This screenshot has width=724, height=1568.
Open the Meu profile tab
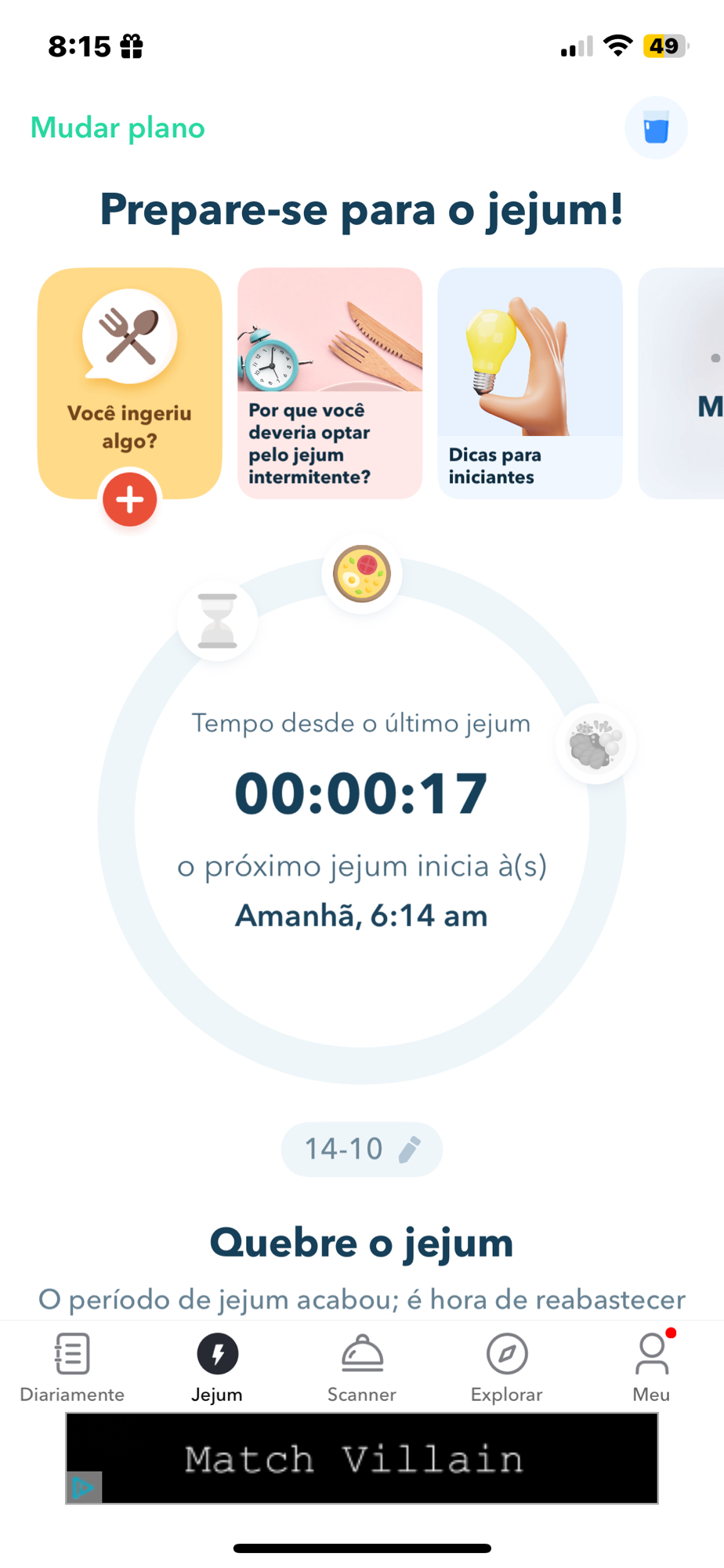tap(651, 1367)
